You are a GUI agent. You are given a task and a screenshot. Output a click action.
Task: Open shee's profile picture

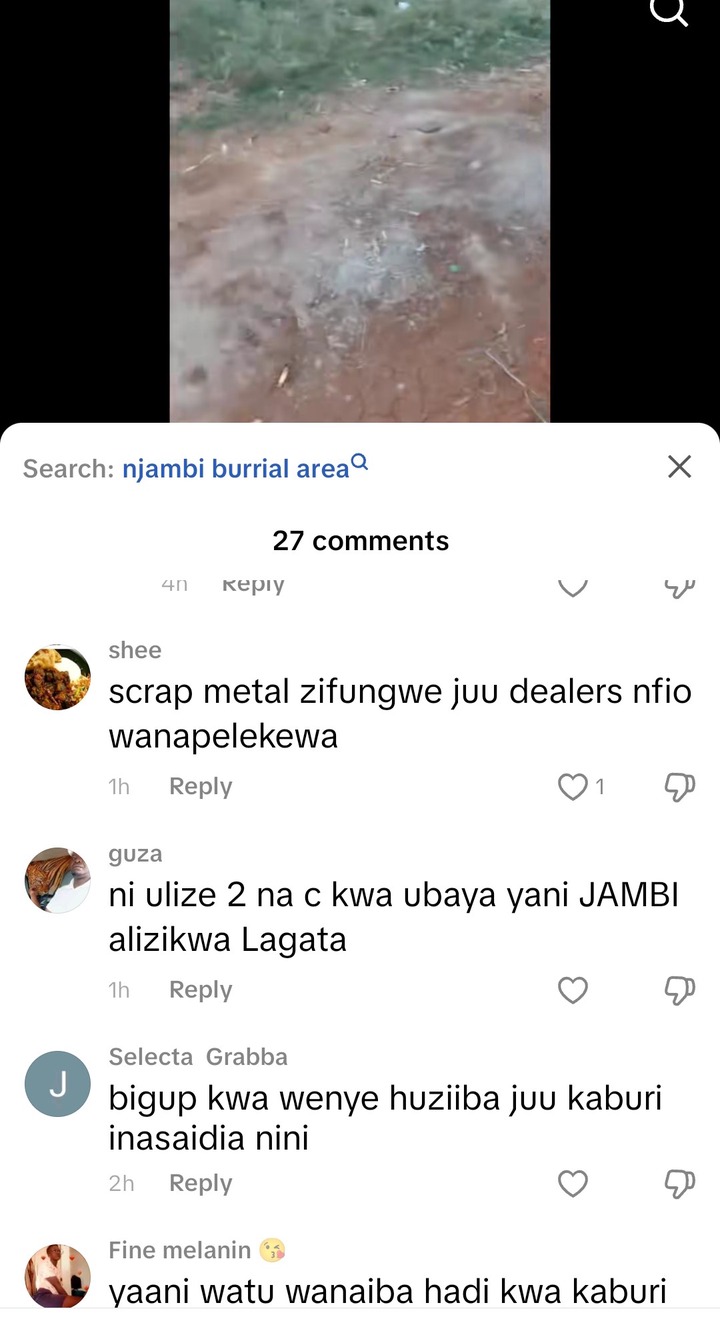(x=57, y=678)
